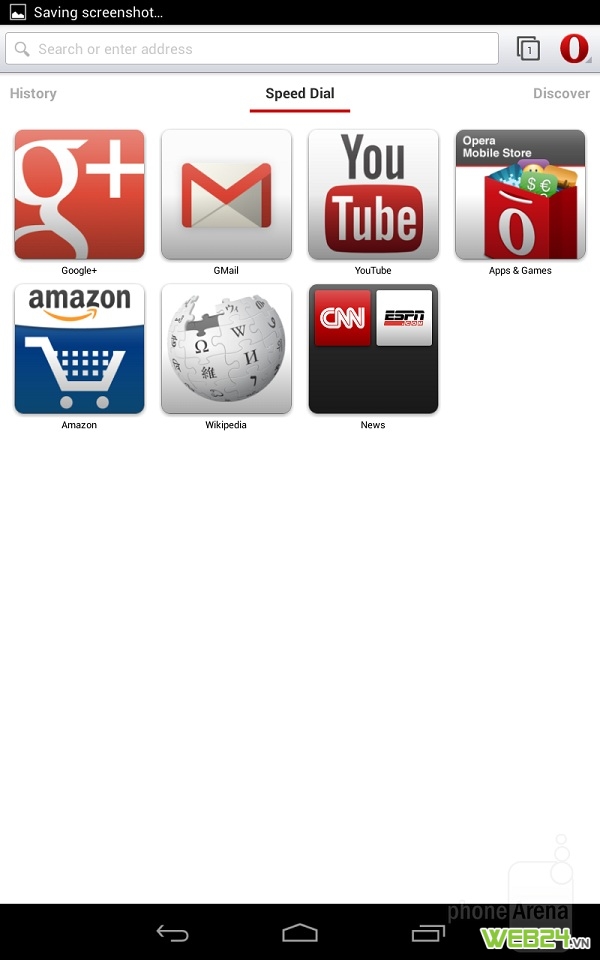Launch the YouTube speed dial tile

click(373, 195)
